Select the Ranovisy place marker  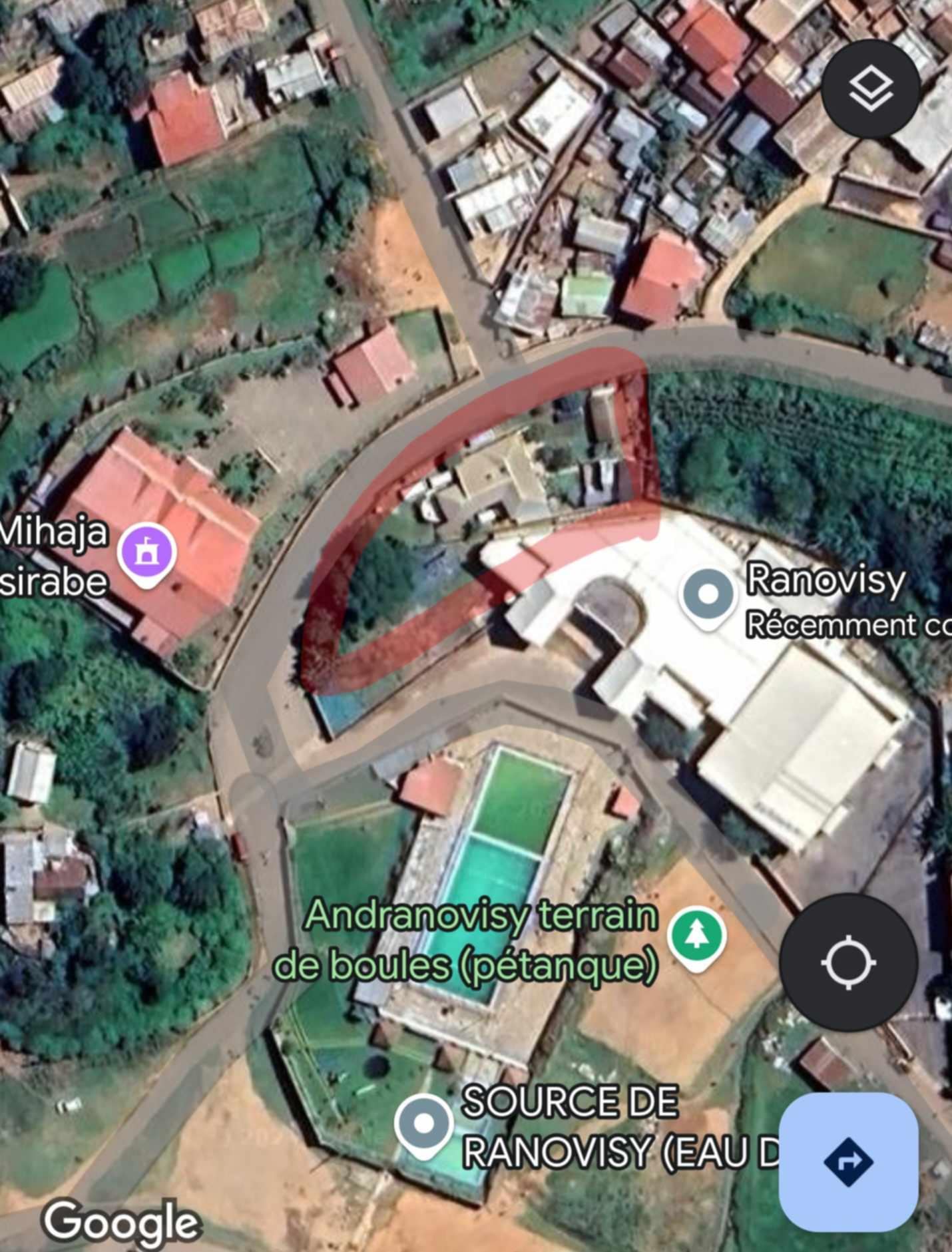(708, 596)
